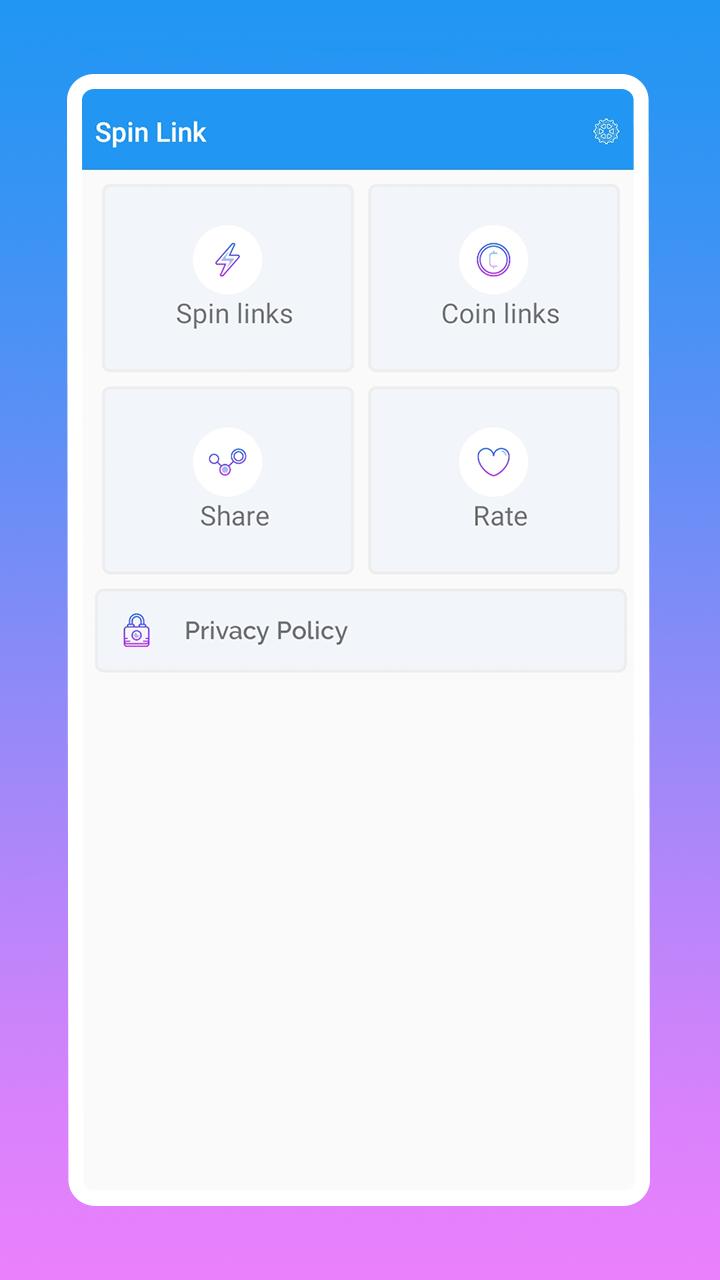Share the app via Share card
Viewport: 720px width, 1280px height.
point(228,480)
